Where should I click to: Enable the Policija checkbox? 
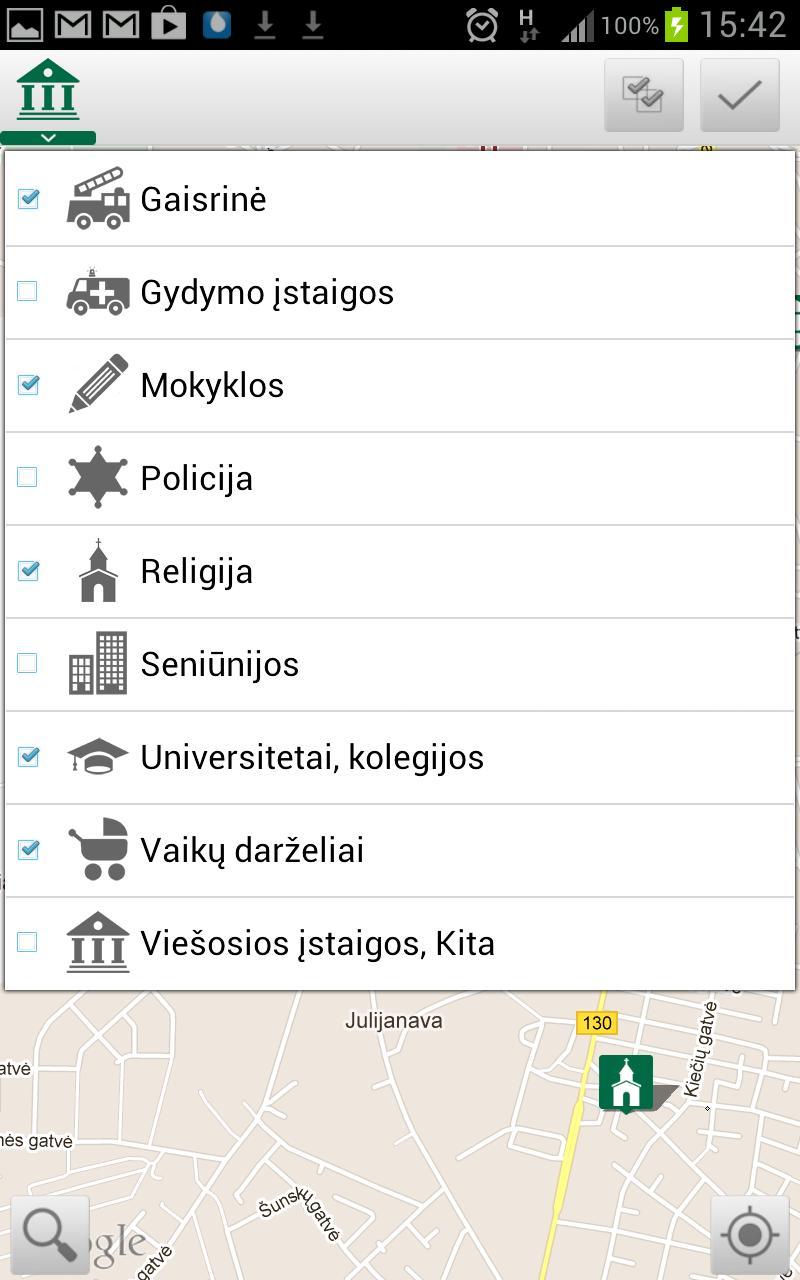pos(28,477)
